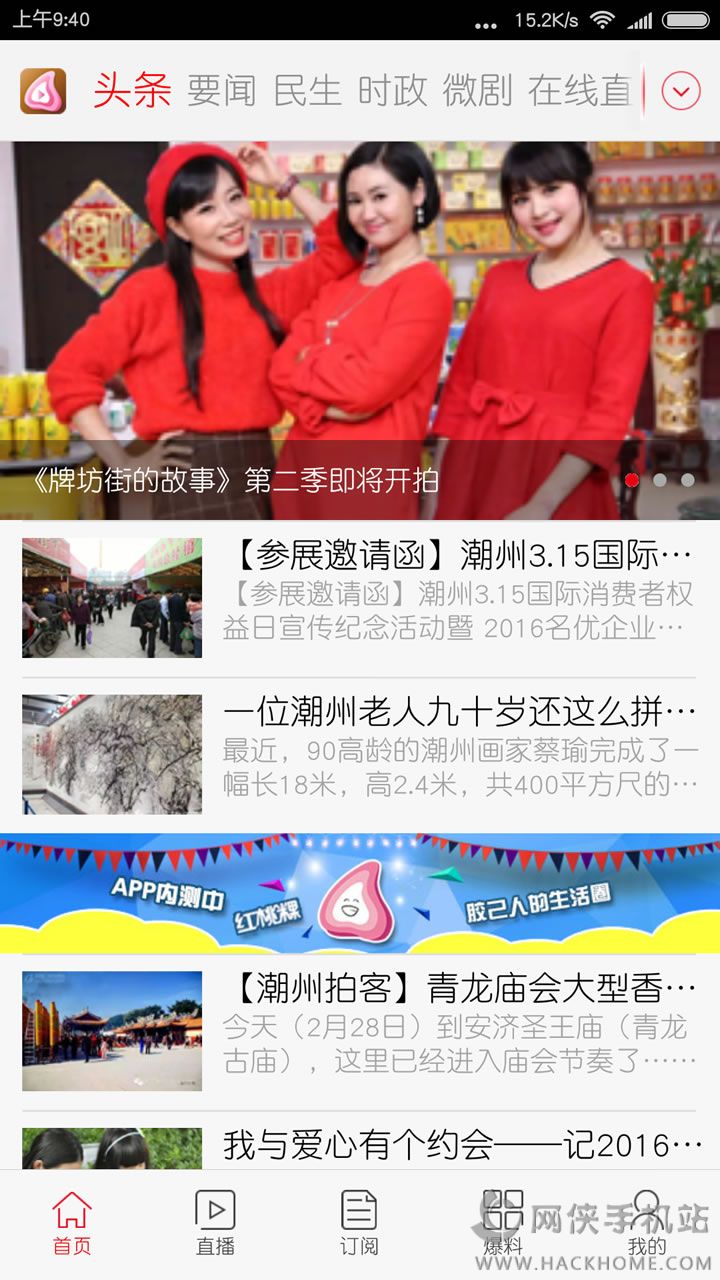Go to the 首页 tab

coord(72,1223)
